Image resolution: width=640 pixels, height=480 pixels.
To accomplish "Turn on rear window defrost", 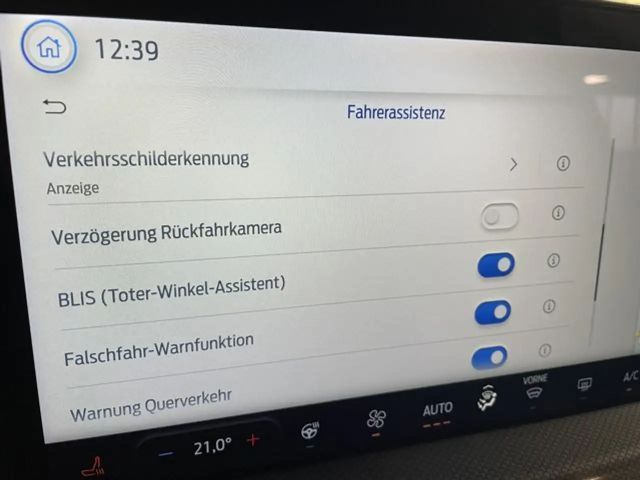I will (585, 383).
